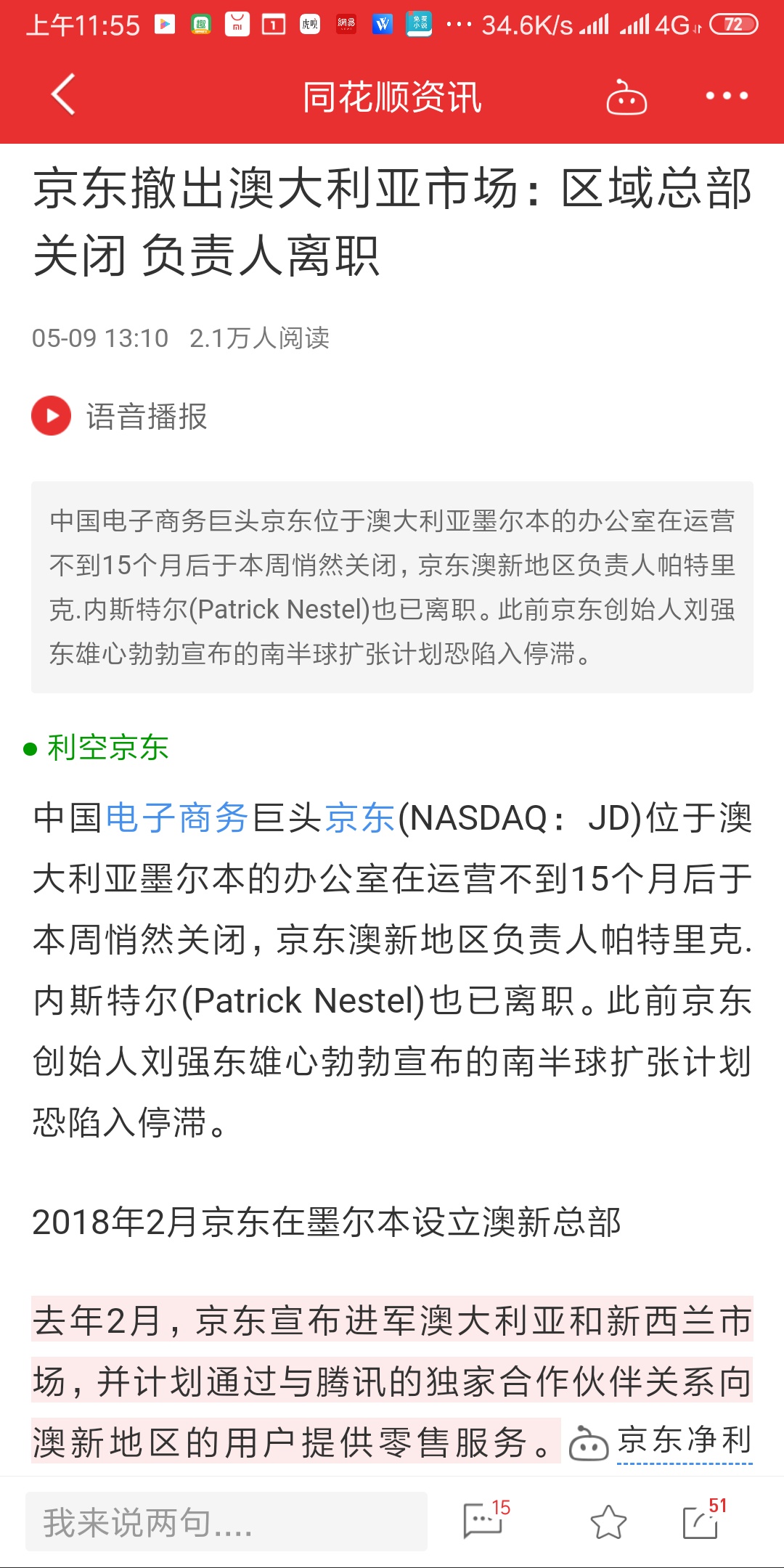Open the robot assistant icon in header
Image resolution: width=784 pixels, height=1568 pixels.
pos(626,97)
